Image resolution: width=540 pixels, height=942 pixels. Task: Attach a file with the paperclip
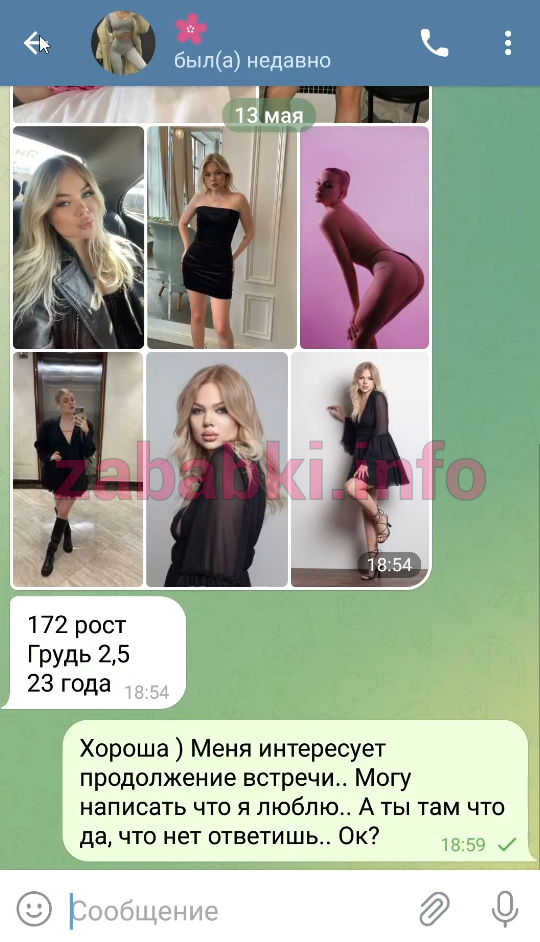pyautogui.click(x=434, y=909)
